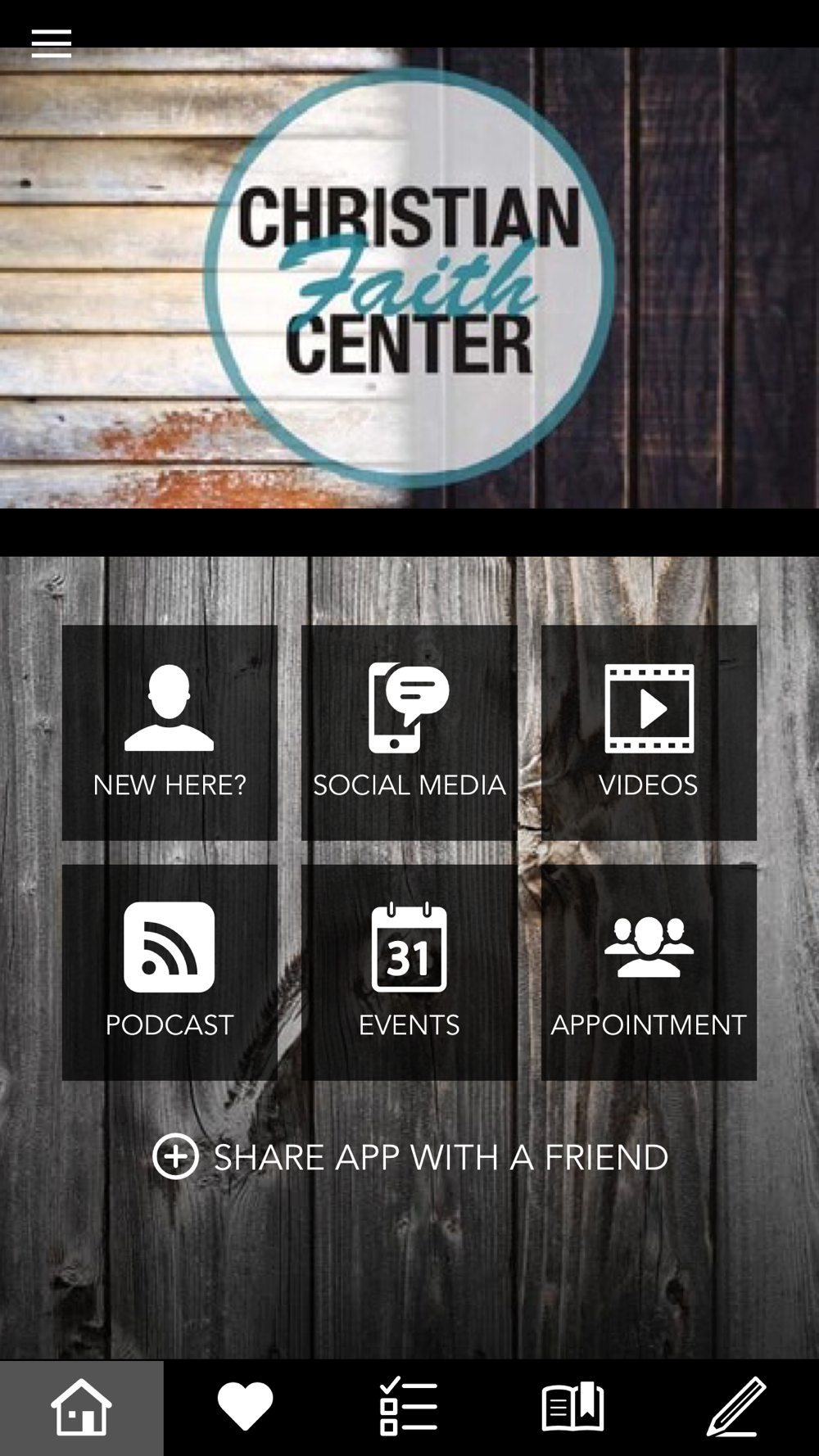Open the Events calendar tile
This screenshot has width=819, height=1456.
[x=409, y=972]
